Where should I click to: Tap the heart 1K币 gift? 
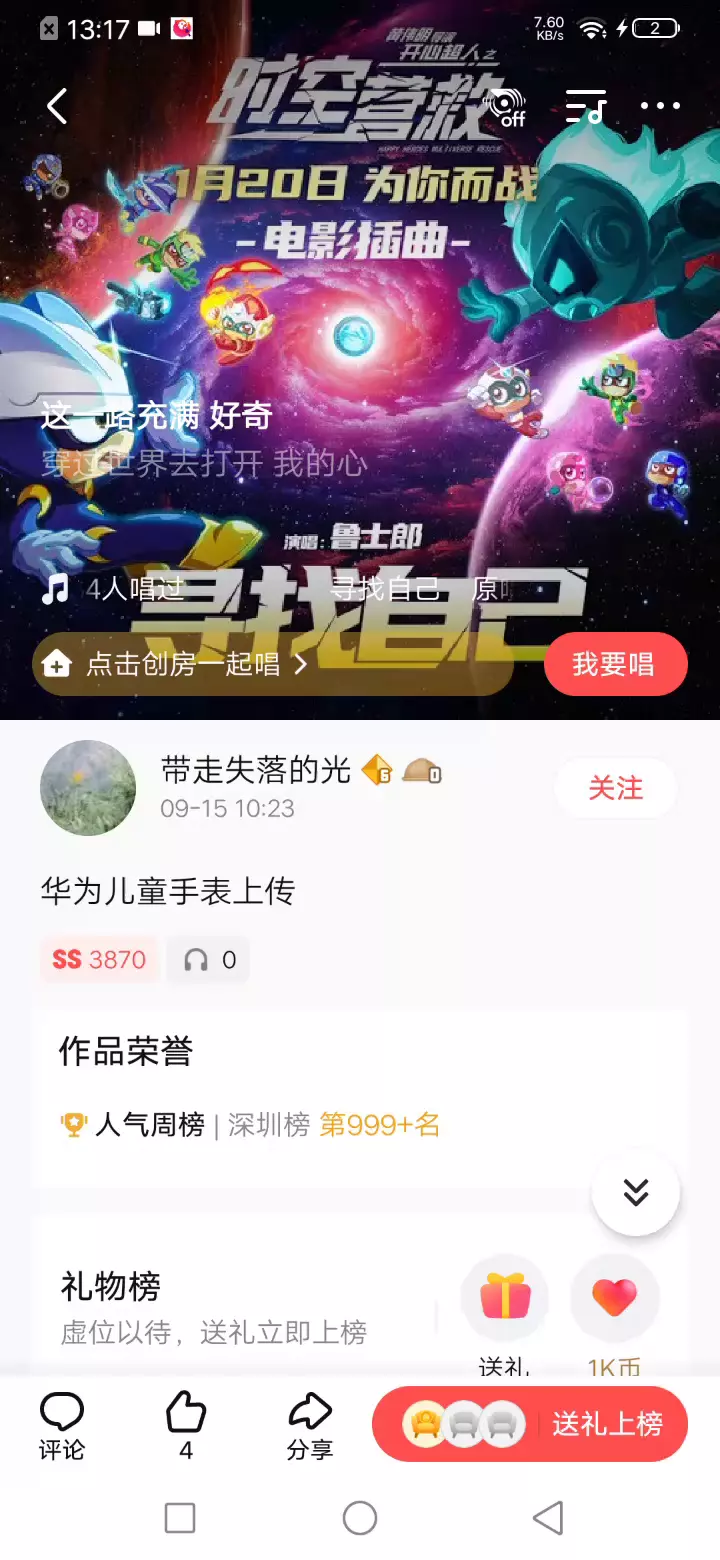coord(614,1300)
